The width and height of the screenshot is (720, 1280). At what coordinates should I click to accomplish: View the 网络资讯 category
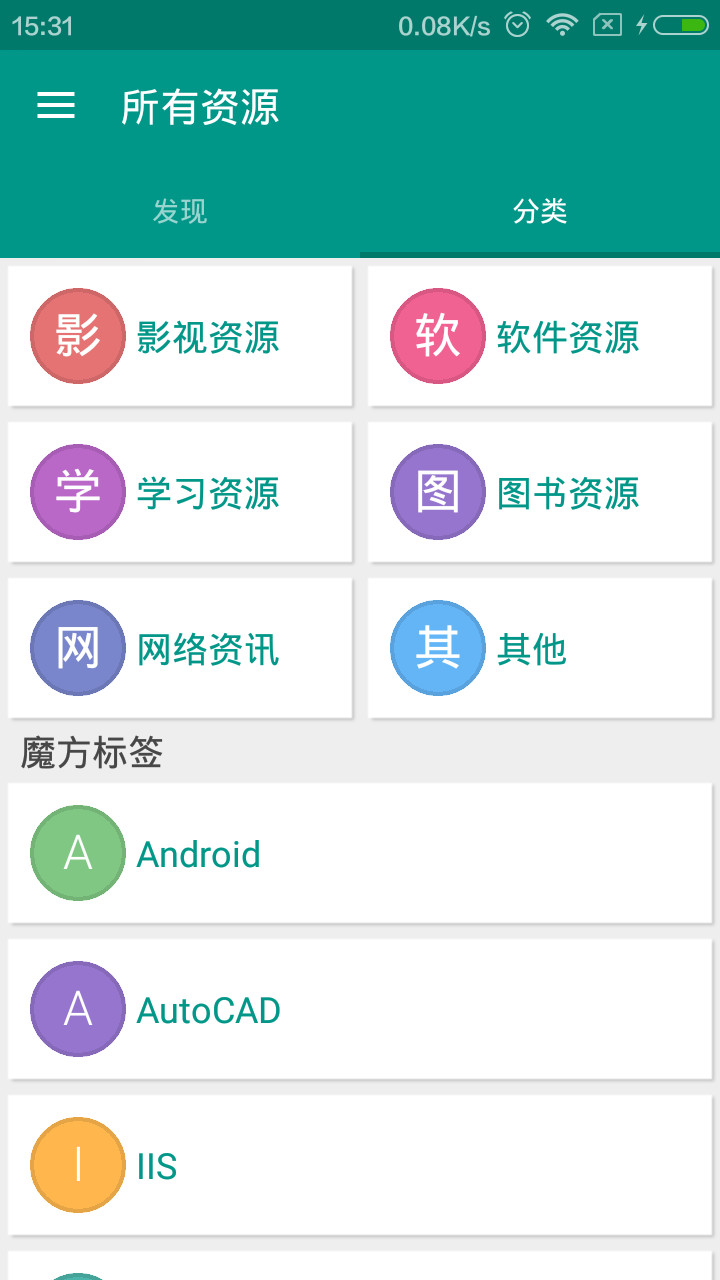pyautogui.click(x=180, y=649)
